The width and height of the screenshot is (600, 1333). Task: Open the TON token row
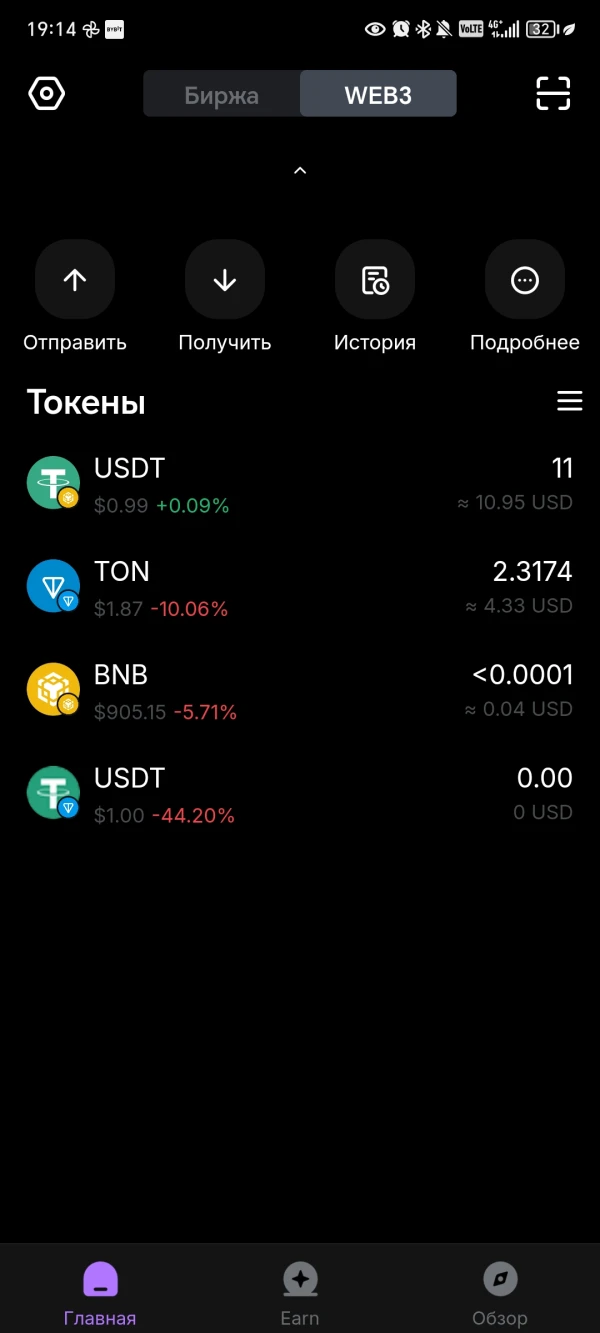[x=300, y=586]
